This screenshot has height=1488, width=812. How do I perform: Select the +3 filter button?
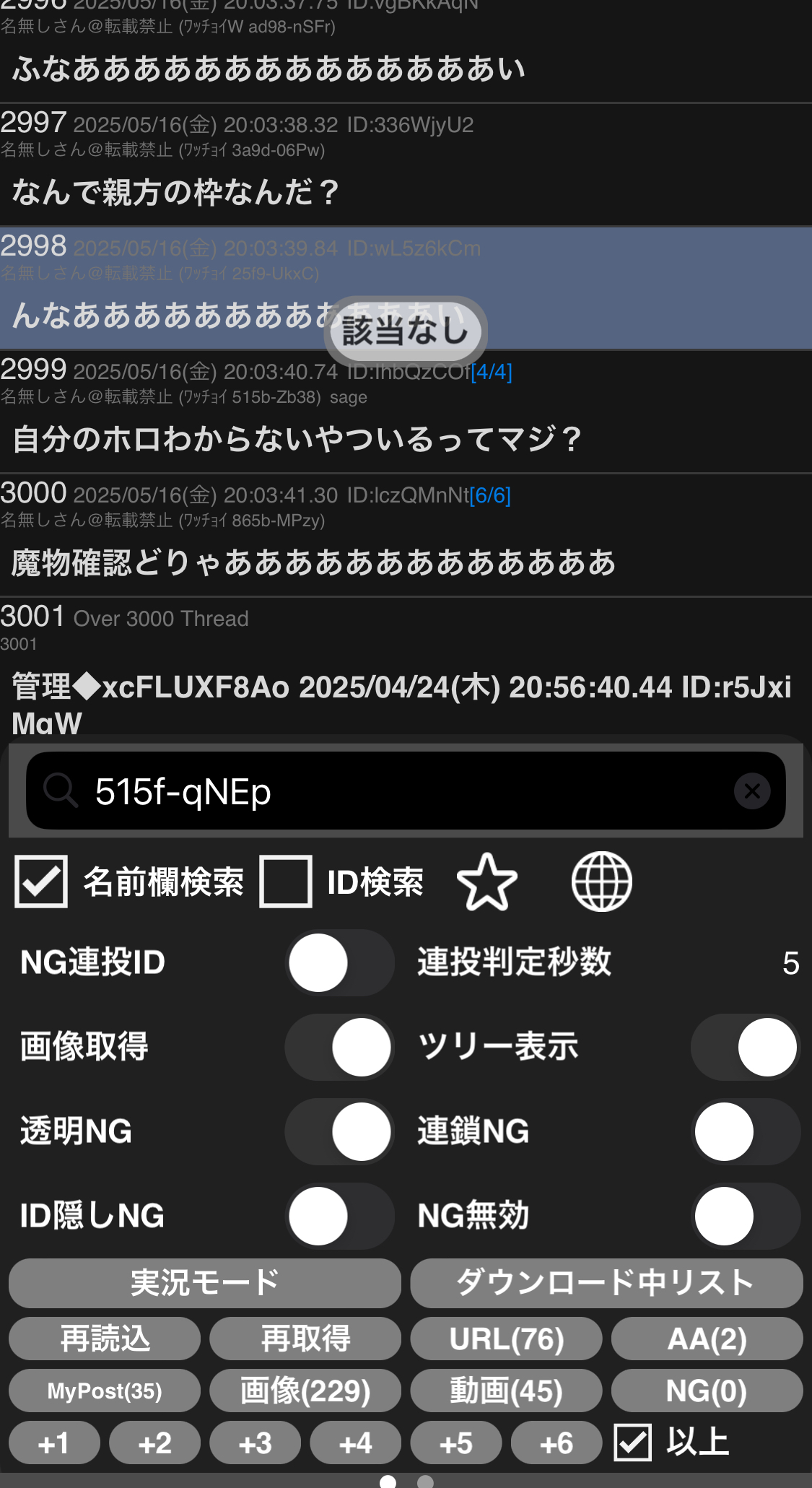point(255,1443)
